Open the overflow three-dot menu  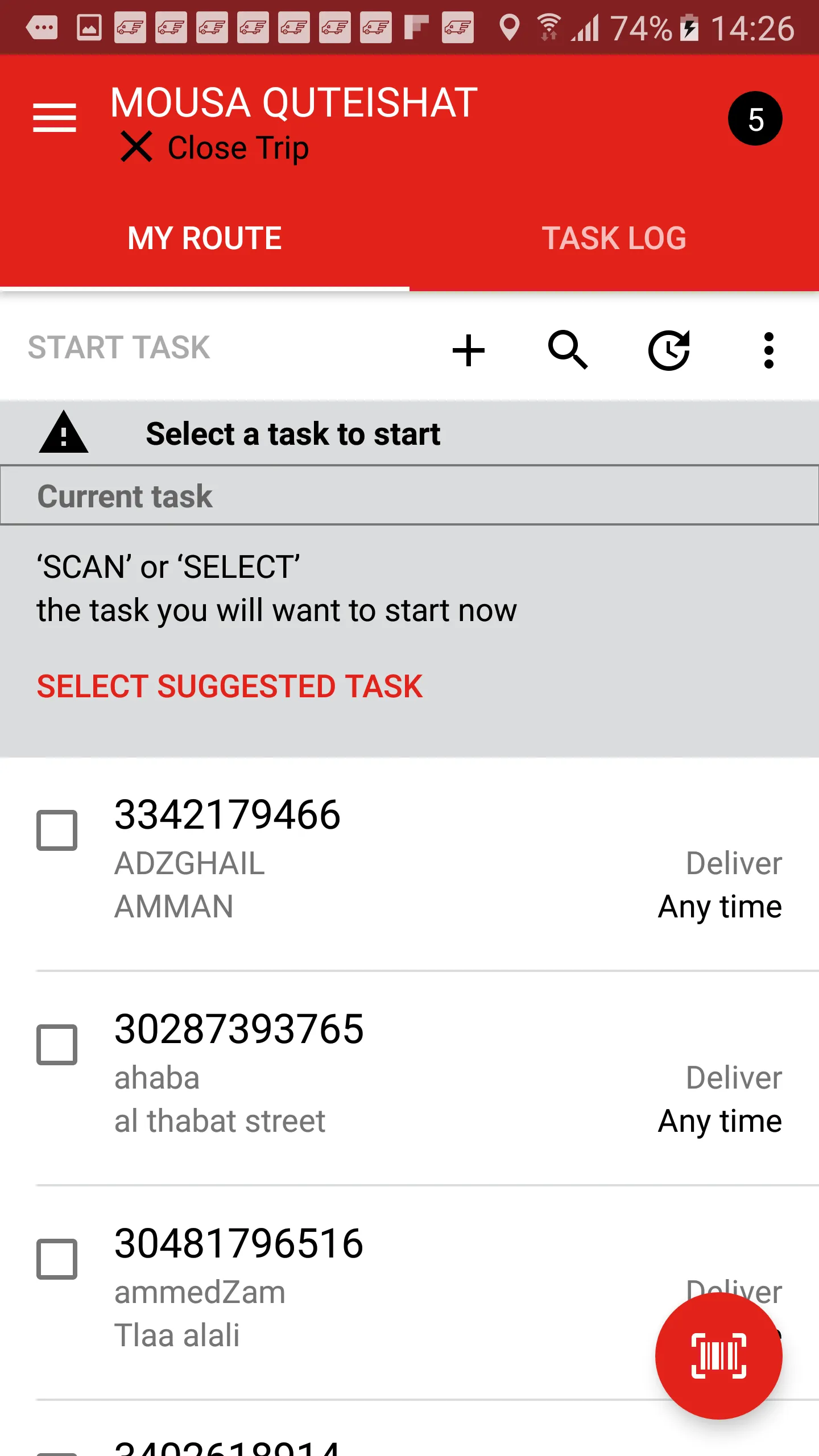(x=769, y=349)
